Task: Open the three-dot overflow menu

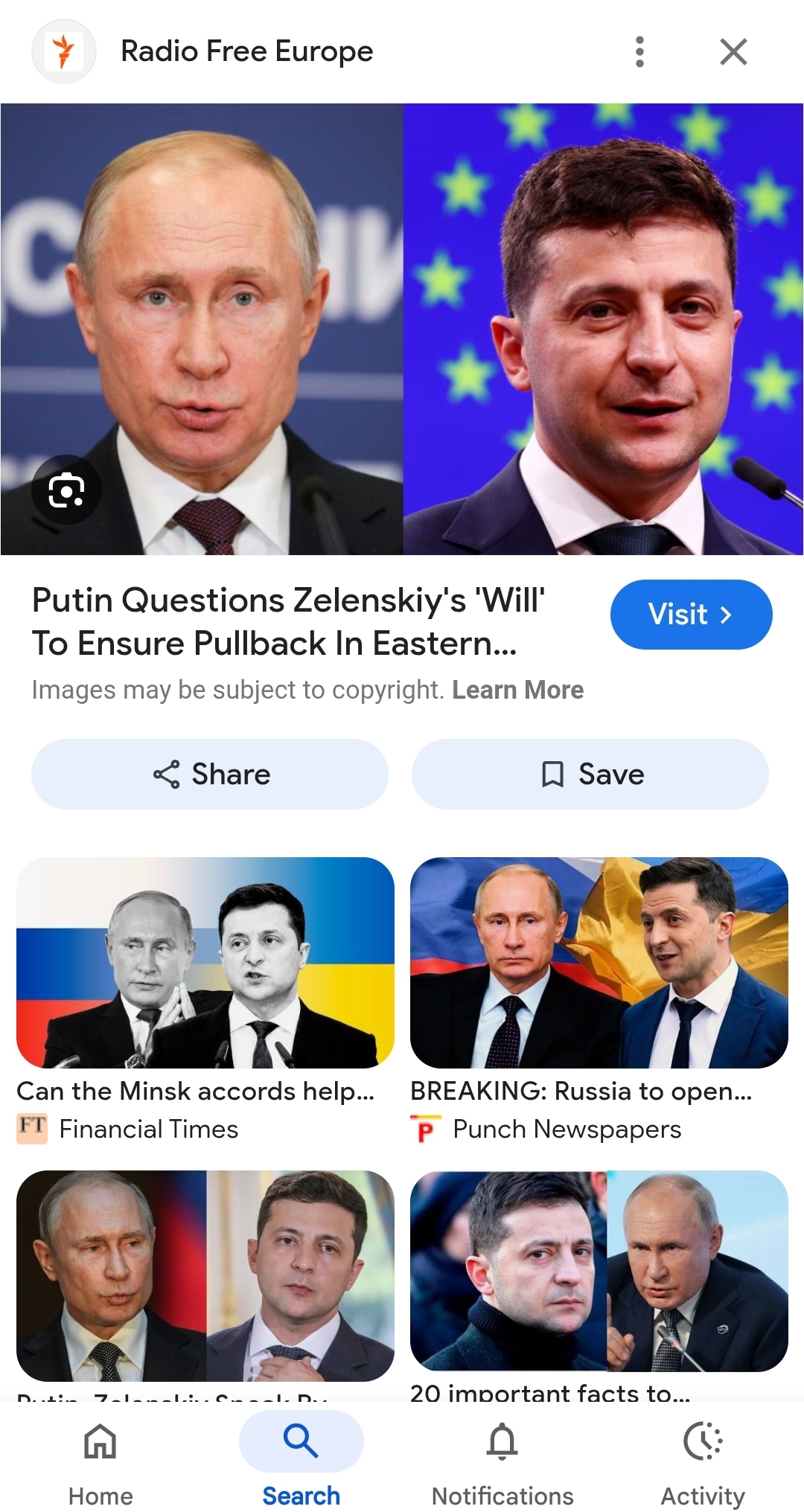Action: point(639,52)
